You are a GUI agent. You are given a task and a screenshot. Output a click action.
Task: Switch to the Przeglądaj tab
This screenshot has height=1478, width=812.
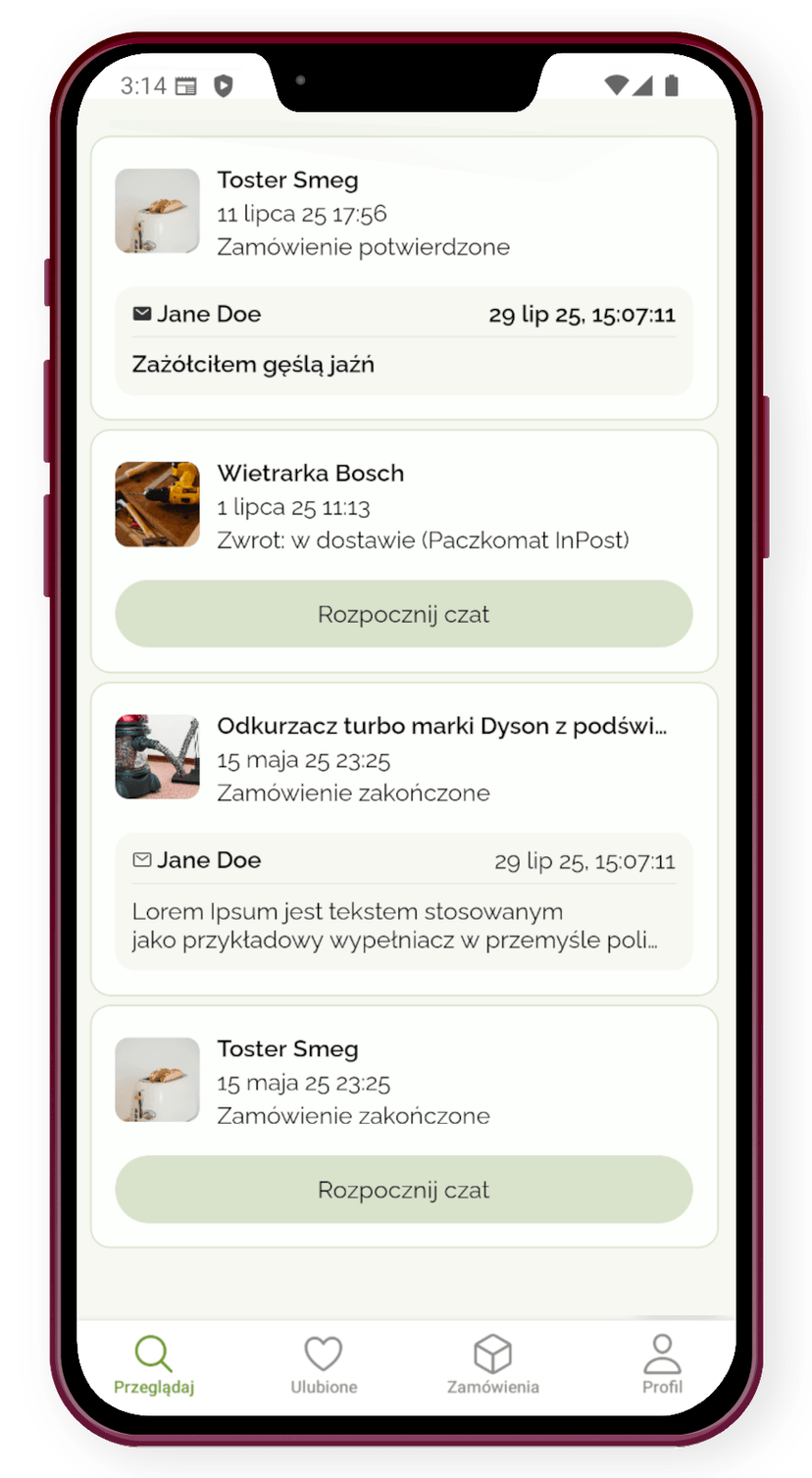coord(154,1365)
